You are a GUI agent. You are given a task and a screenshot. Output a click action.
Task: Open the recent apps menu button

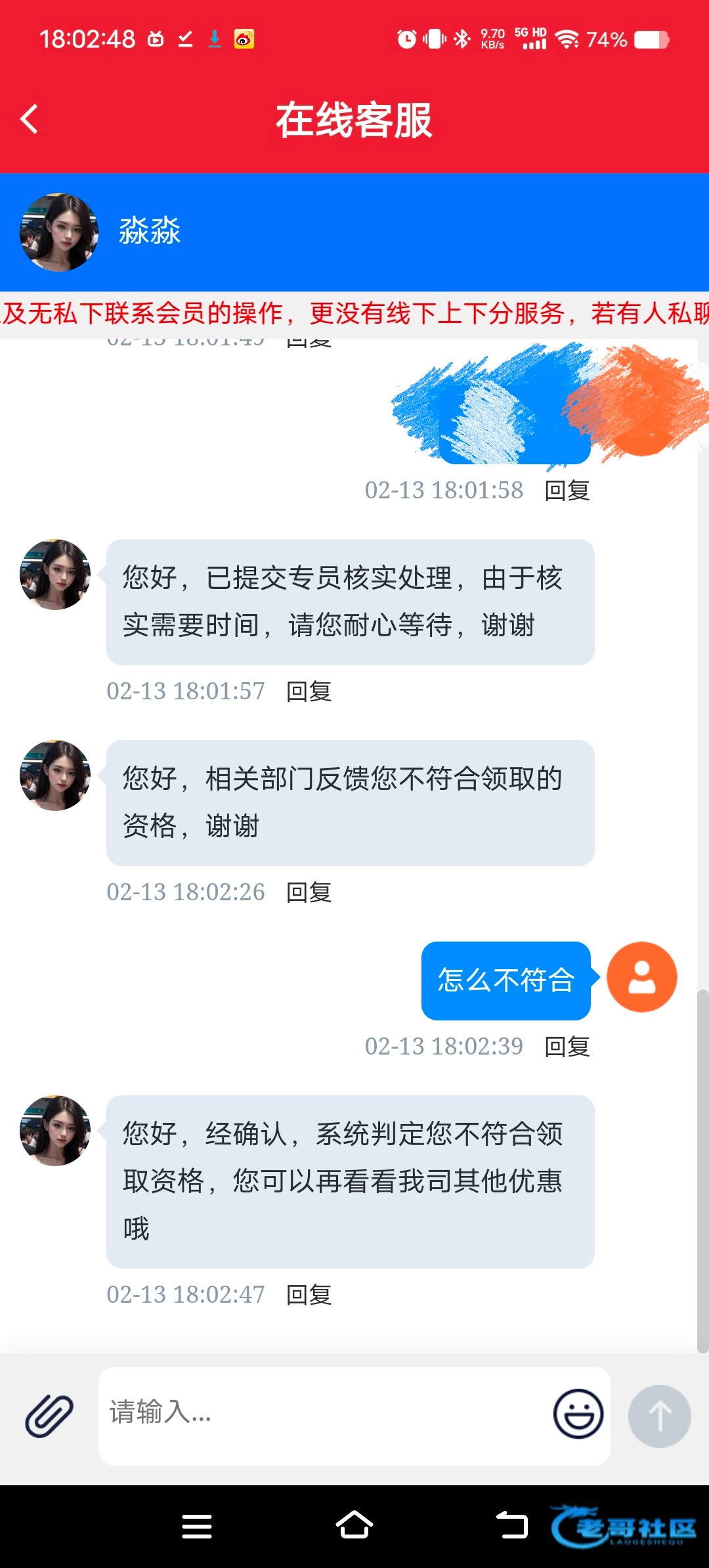(x=197, y=1526)
